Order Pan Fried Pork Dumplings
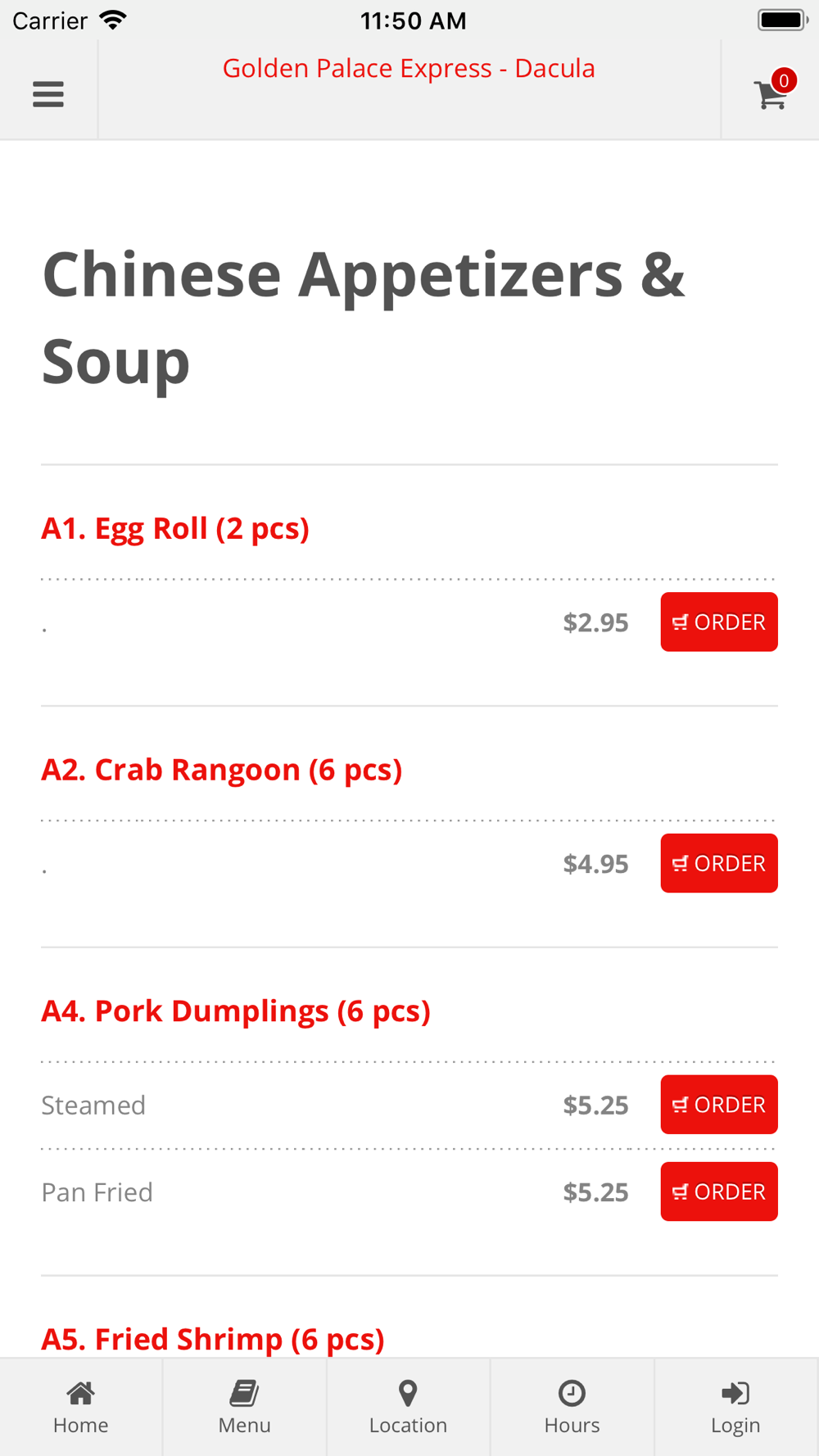Viewport: 819px width, 1456px height. [719, 1191]
